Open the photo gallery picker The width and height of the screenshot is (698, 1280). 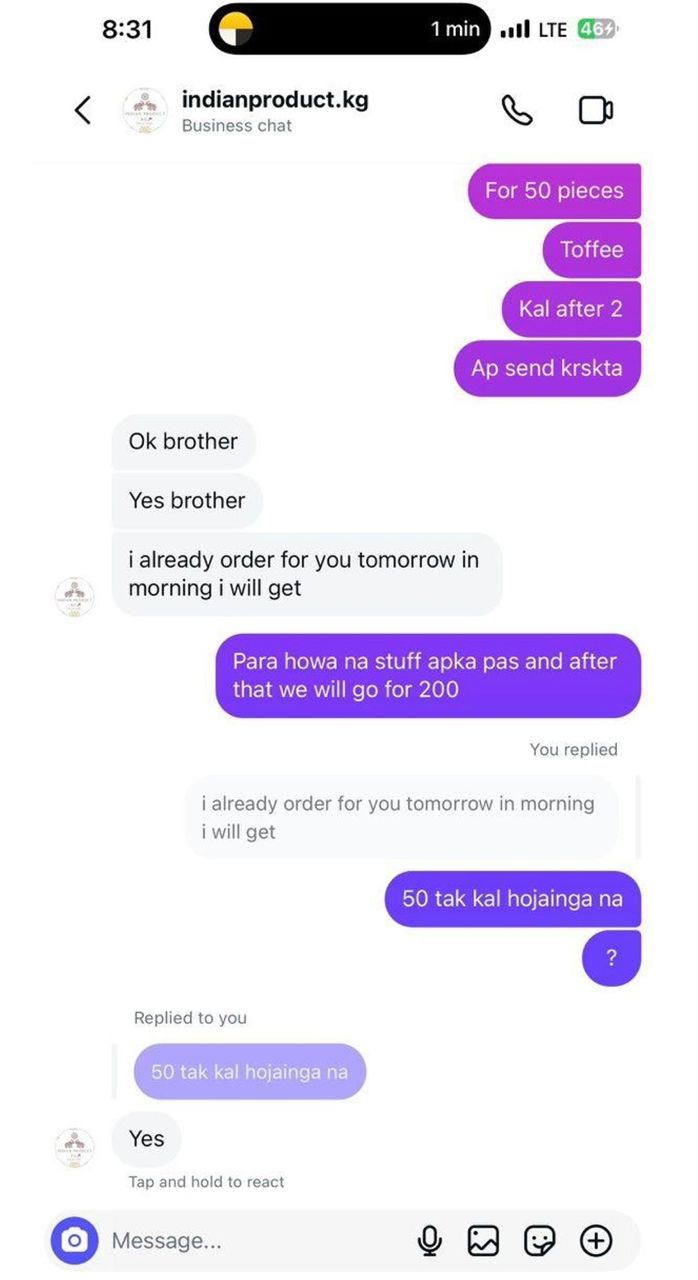tap(483, 1241)
